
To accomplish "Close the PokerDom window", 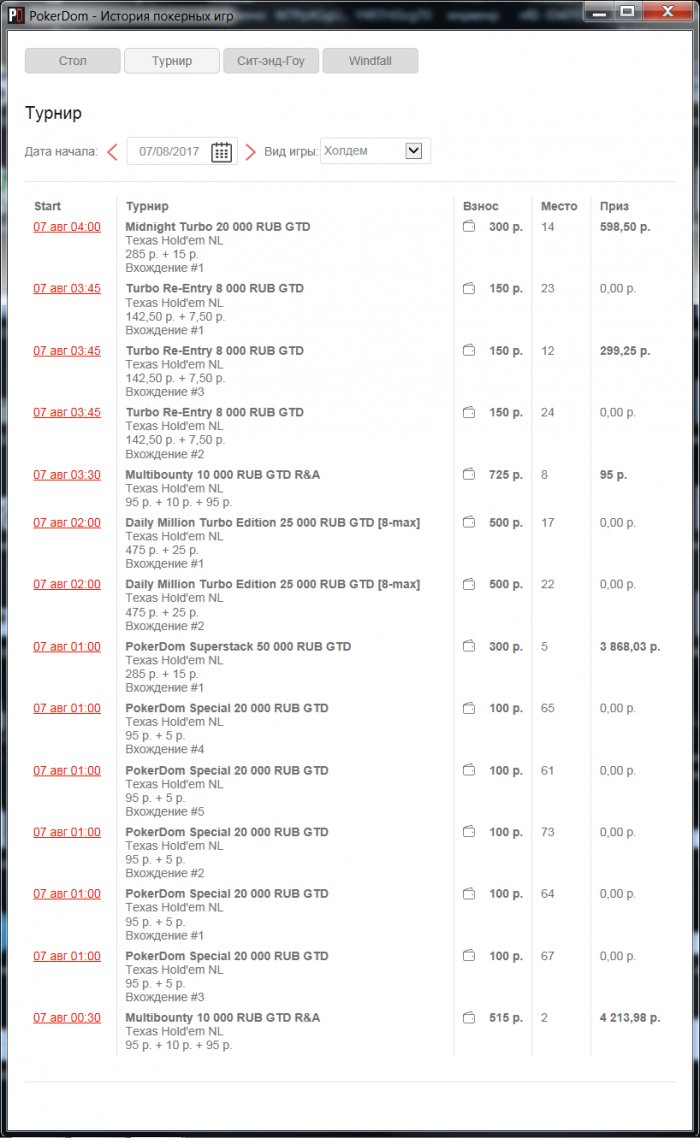I will pos(665,11).
